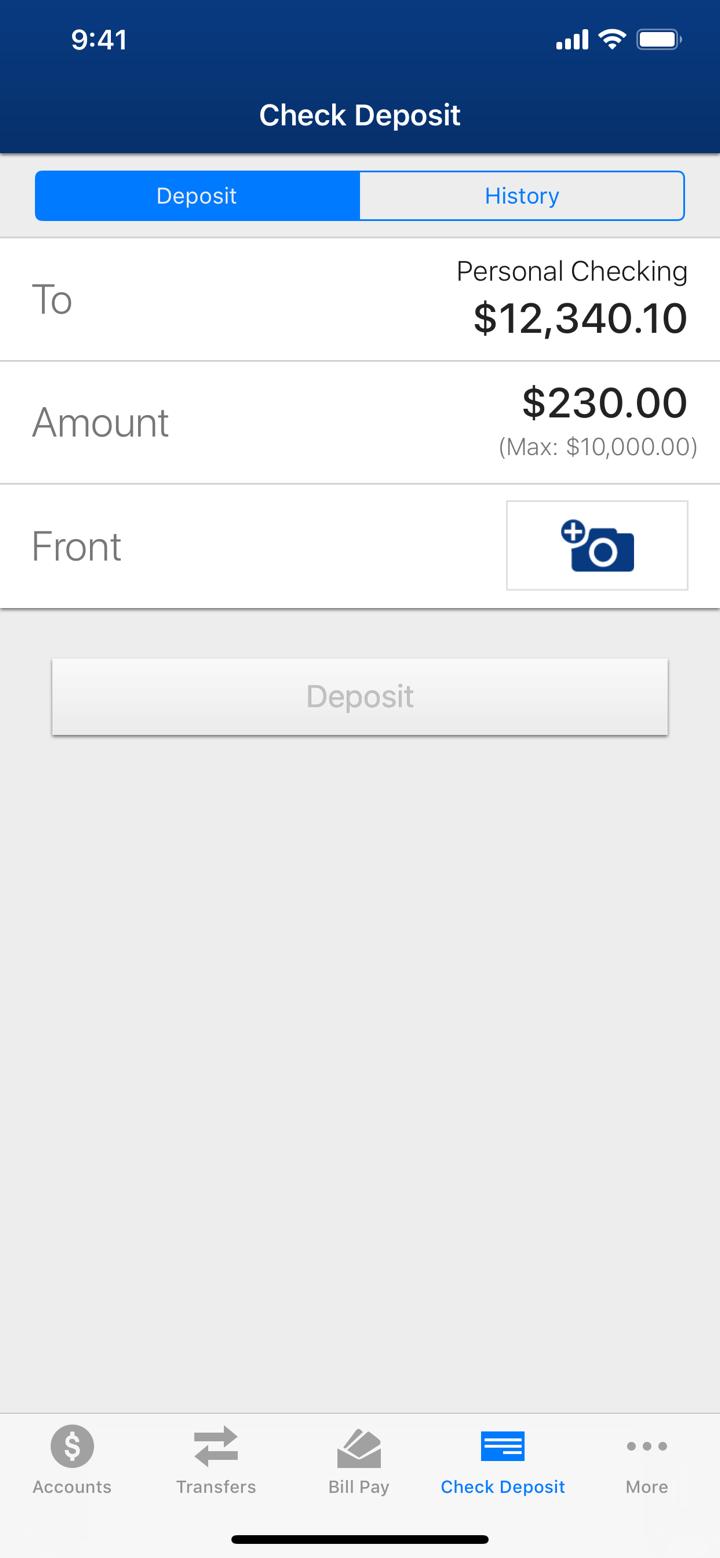Tap the cellular signal bars icon
Viewport: 720px width, 1558px height.
tap(572, 40)
